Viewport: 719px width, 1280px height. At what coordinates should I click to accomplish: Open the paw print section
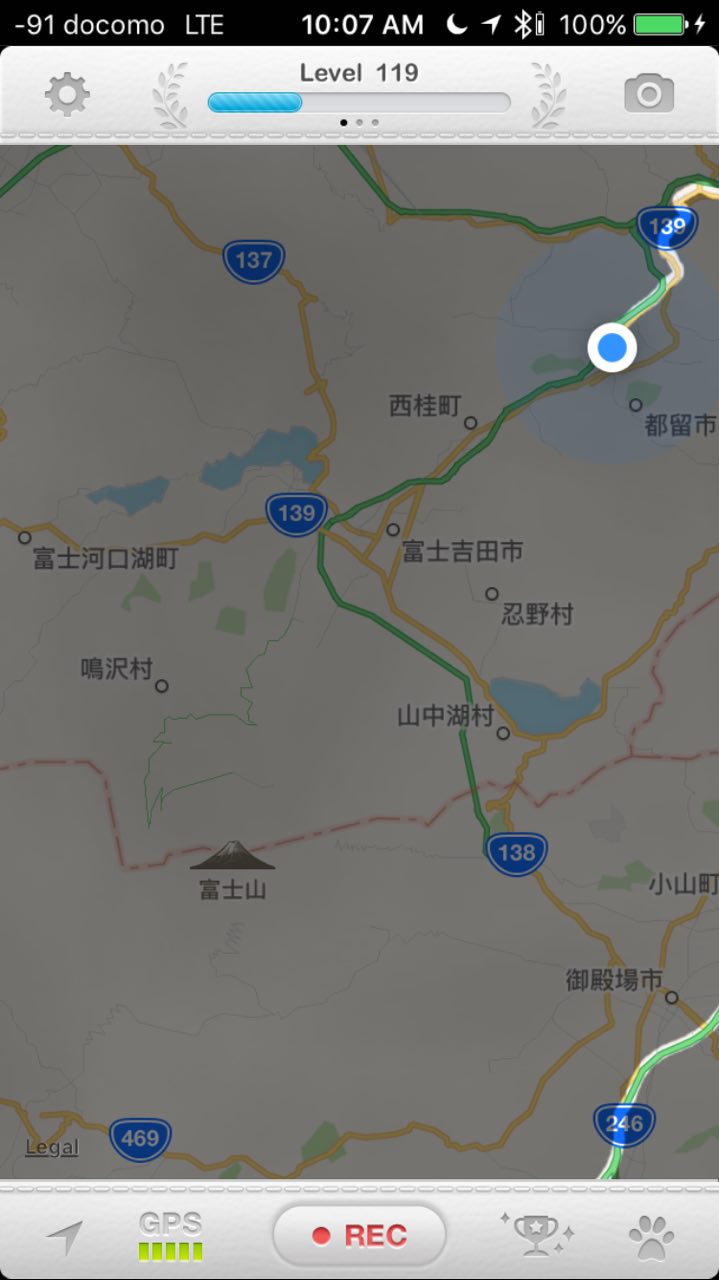(651, 1237)
